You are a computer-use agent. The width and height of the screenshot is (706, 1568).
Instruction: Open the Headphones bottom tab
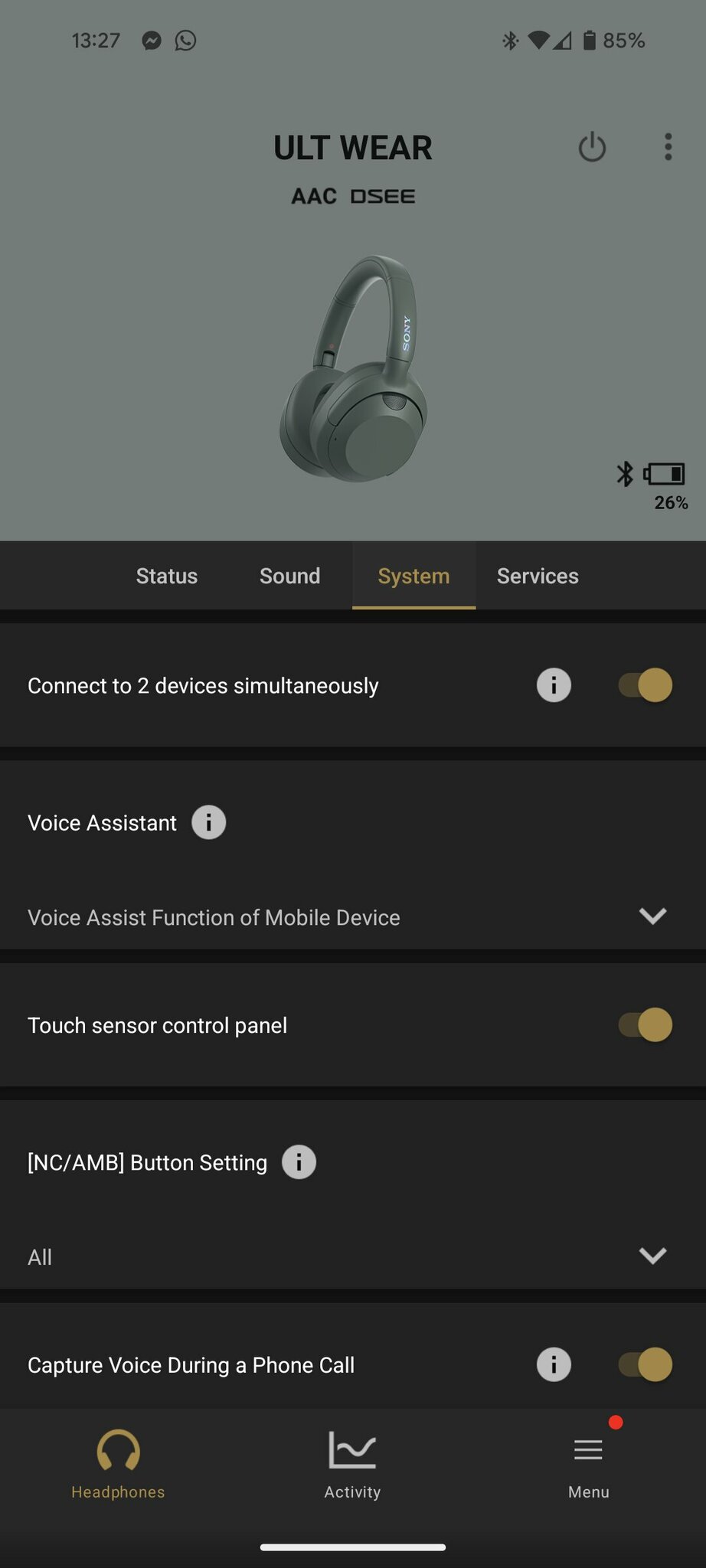tap(118, 1464)
